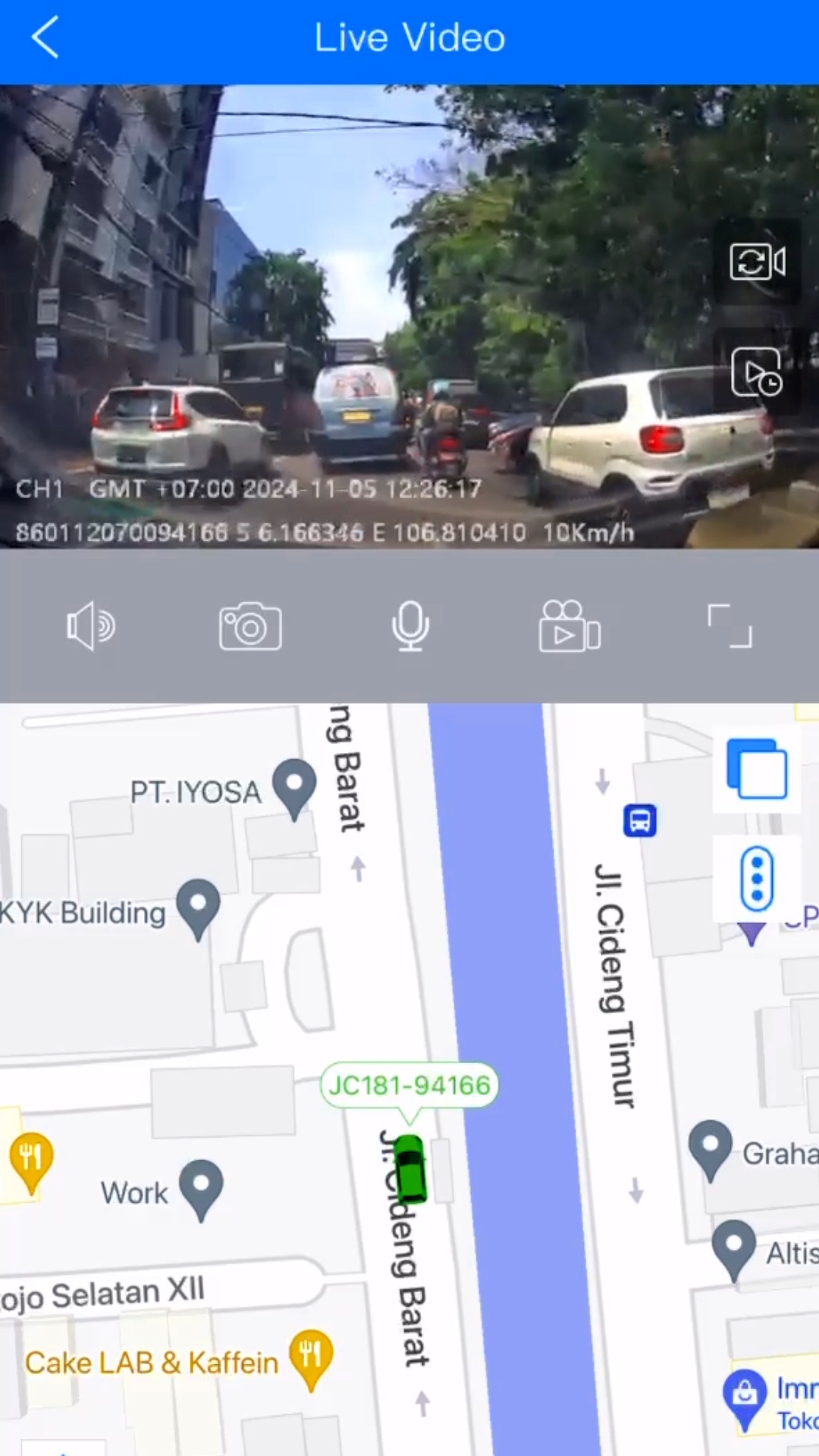The height and width of the screenshot is (1456, 819).
Task: Go back from Live Video
Action: click(45, 38)
